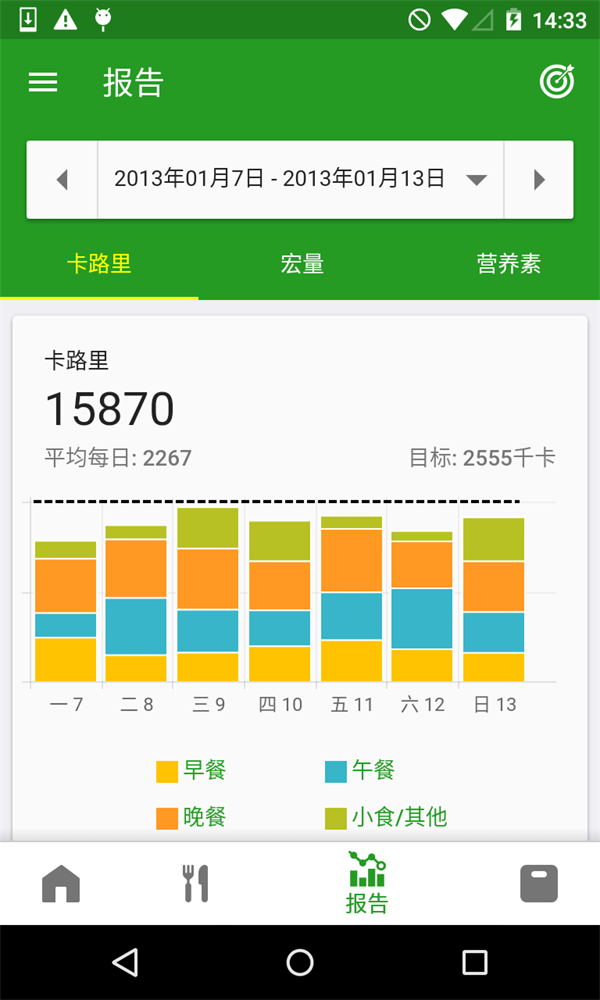Viewport: 600px width, 1000px height.
Task: Tap the 晚餐 legend entry
Action: [x=192, y=818]
